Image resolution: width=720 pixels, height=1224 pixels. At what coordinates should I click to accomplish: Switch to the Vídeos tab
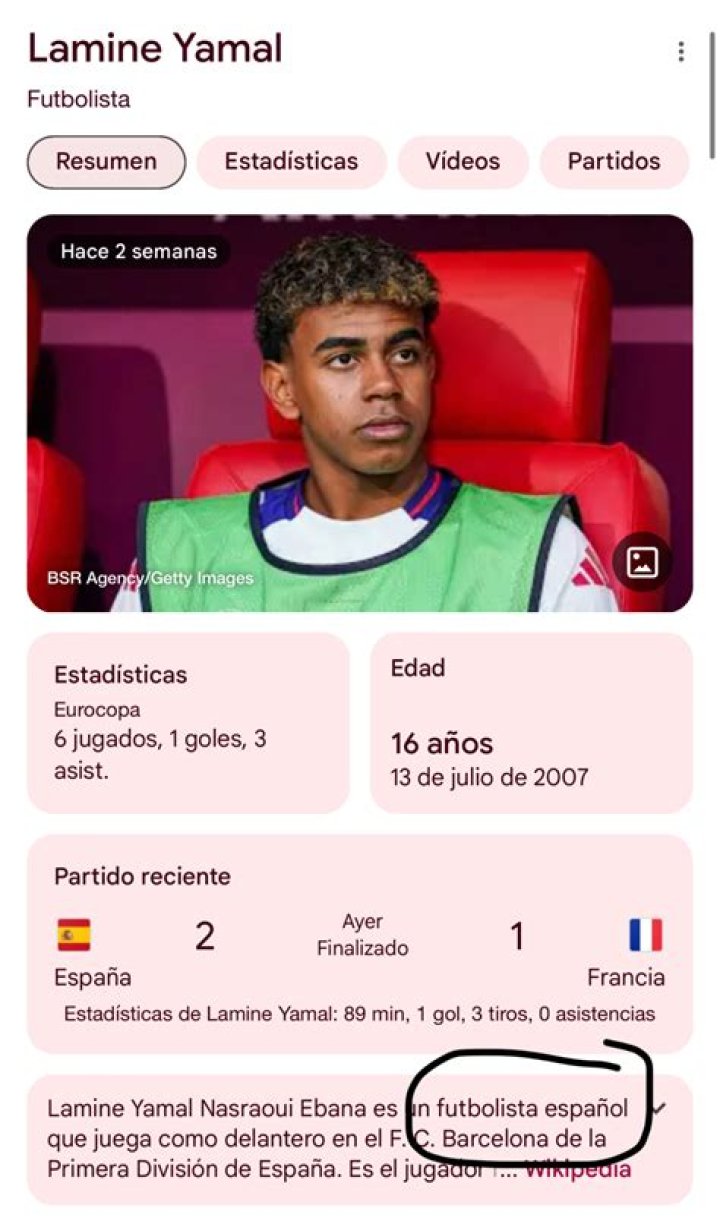463,162
